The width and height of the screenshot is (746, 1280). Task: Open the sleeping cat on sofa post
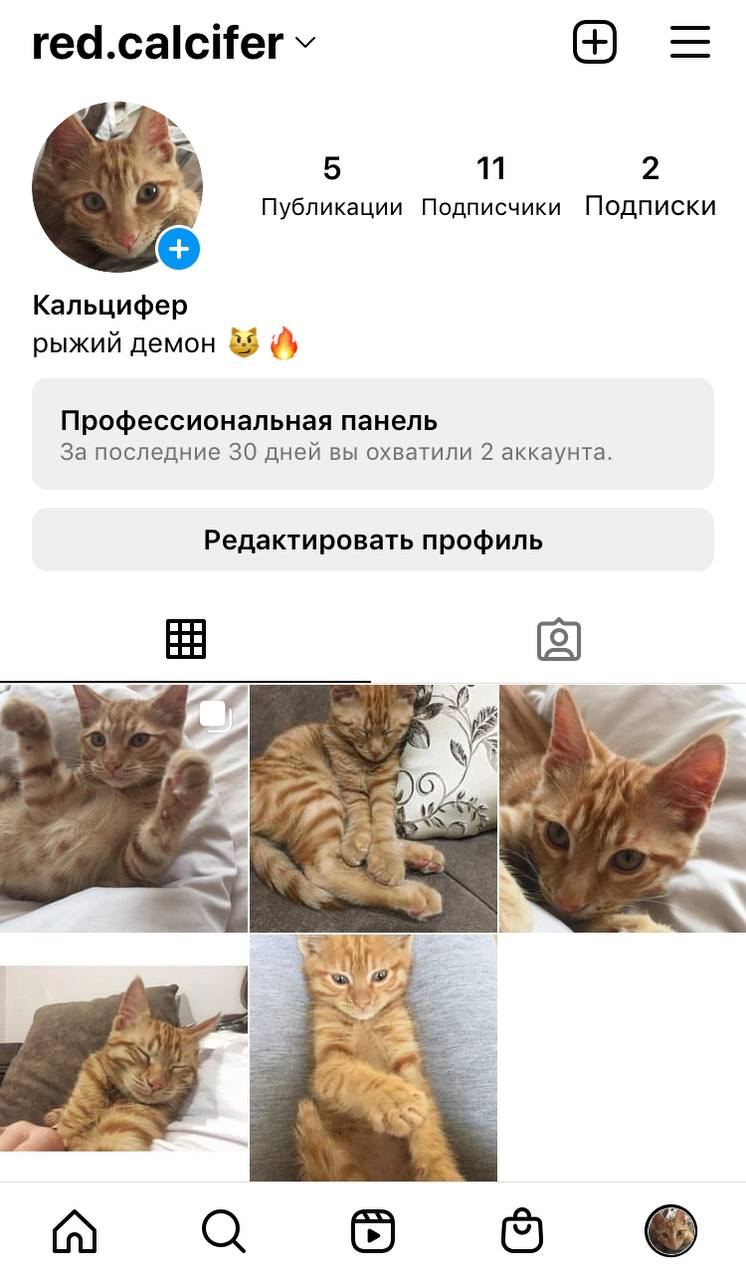tap(123, 1058)
